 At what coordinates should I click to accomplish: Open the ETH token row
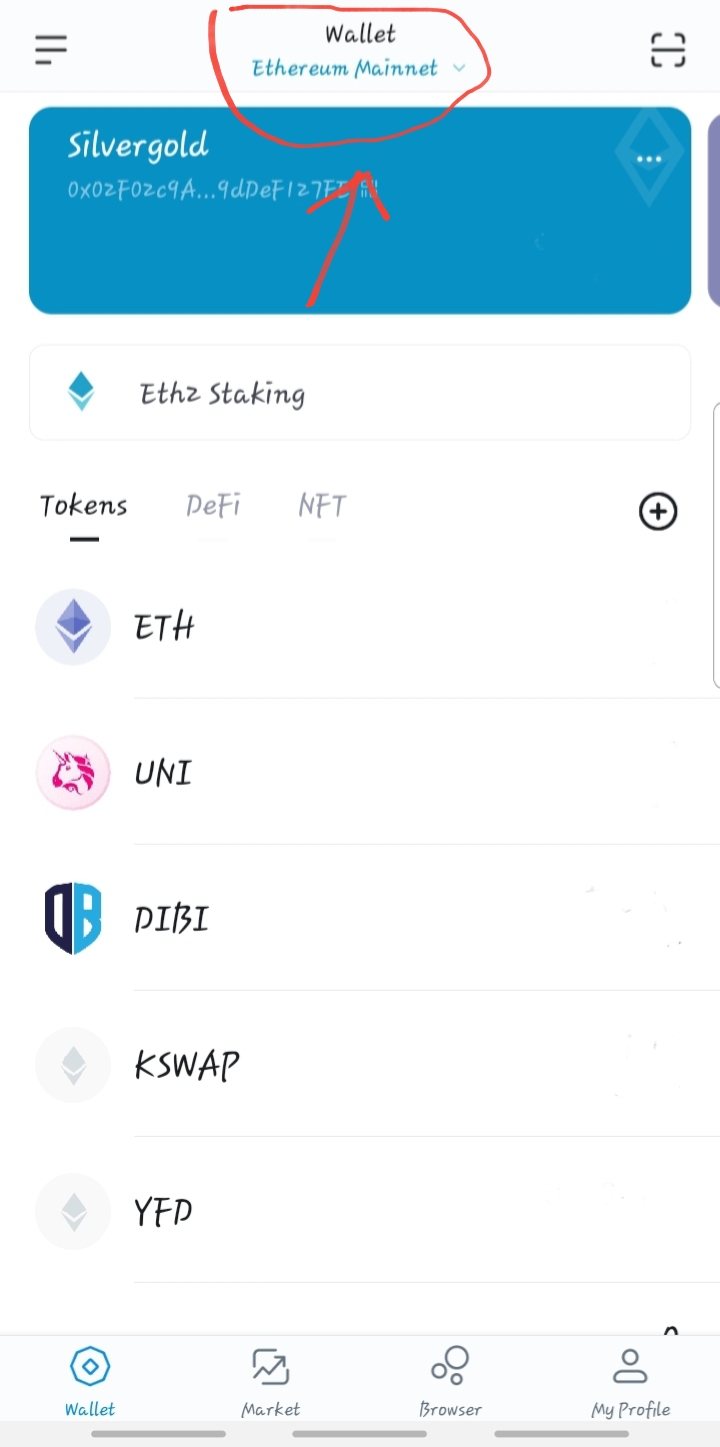coord(360,627)
